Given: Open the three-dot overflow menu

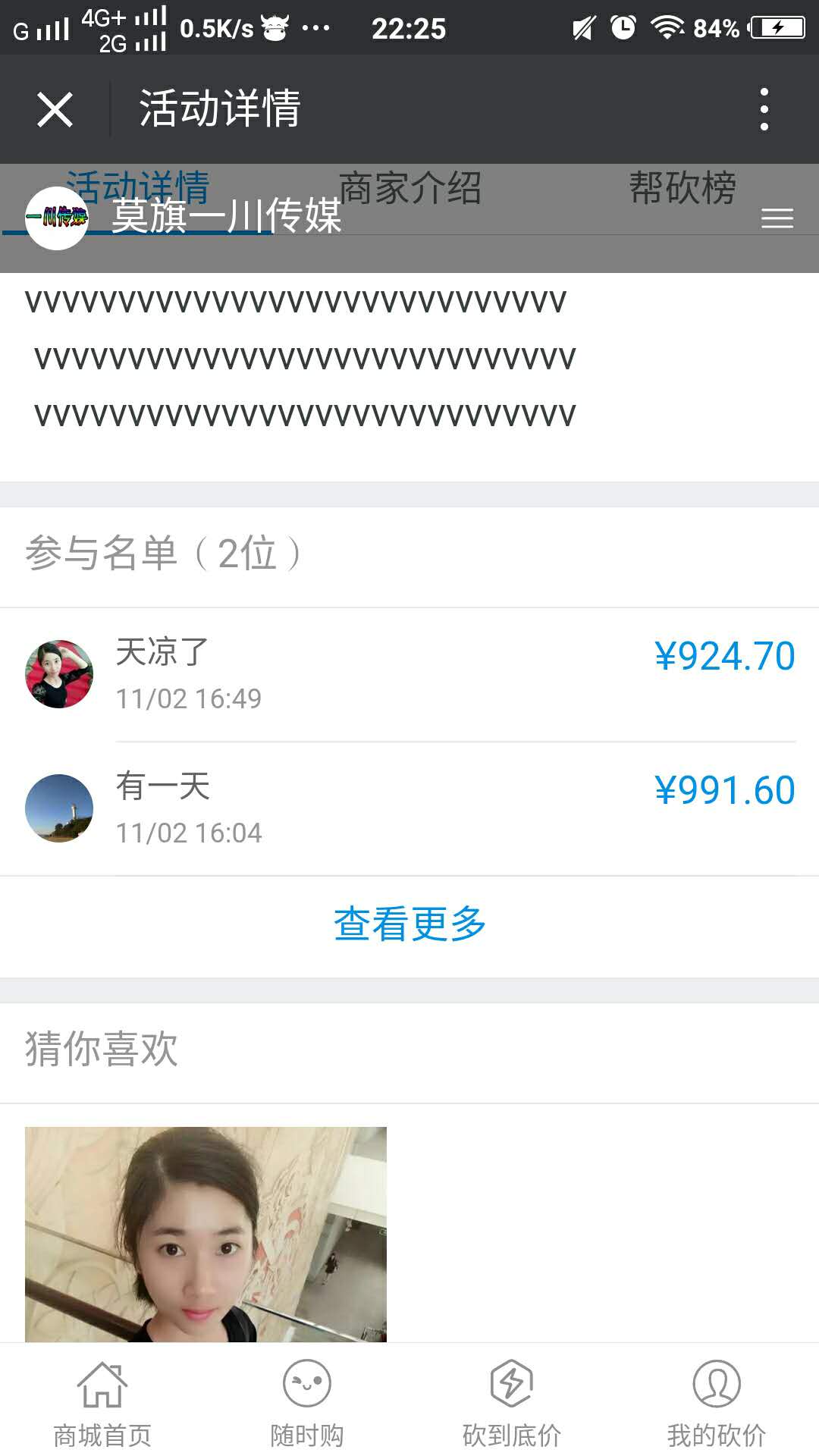Looking at the screenshot, I should point(764,109).
